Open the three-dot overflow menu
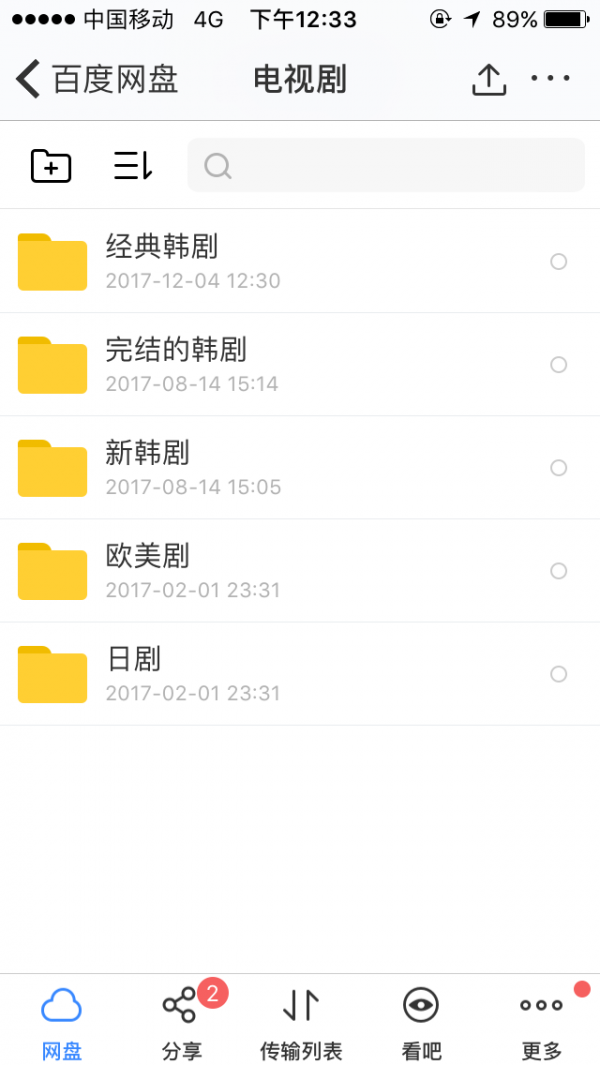 (550, 78)
